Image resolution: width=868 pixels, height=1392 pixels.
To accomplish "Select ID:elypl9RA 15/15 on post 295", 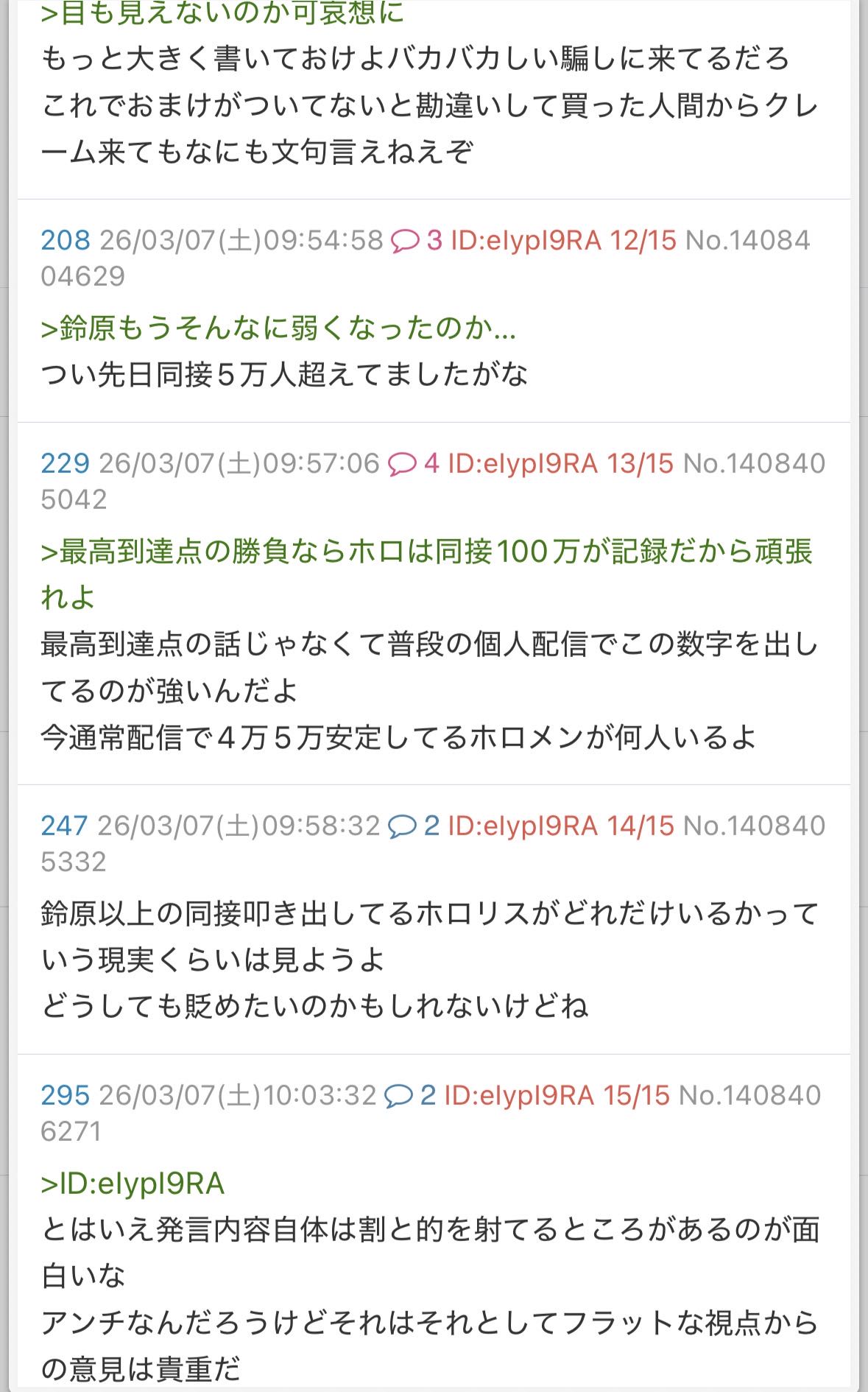I will coord(557,1095).
